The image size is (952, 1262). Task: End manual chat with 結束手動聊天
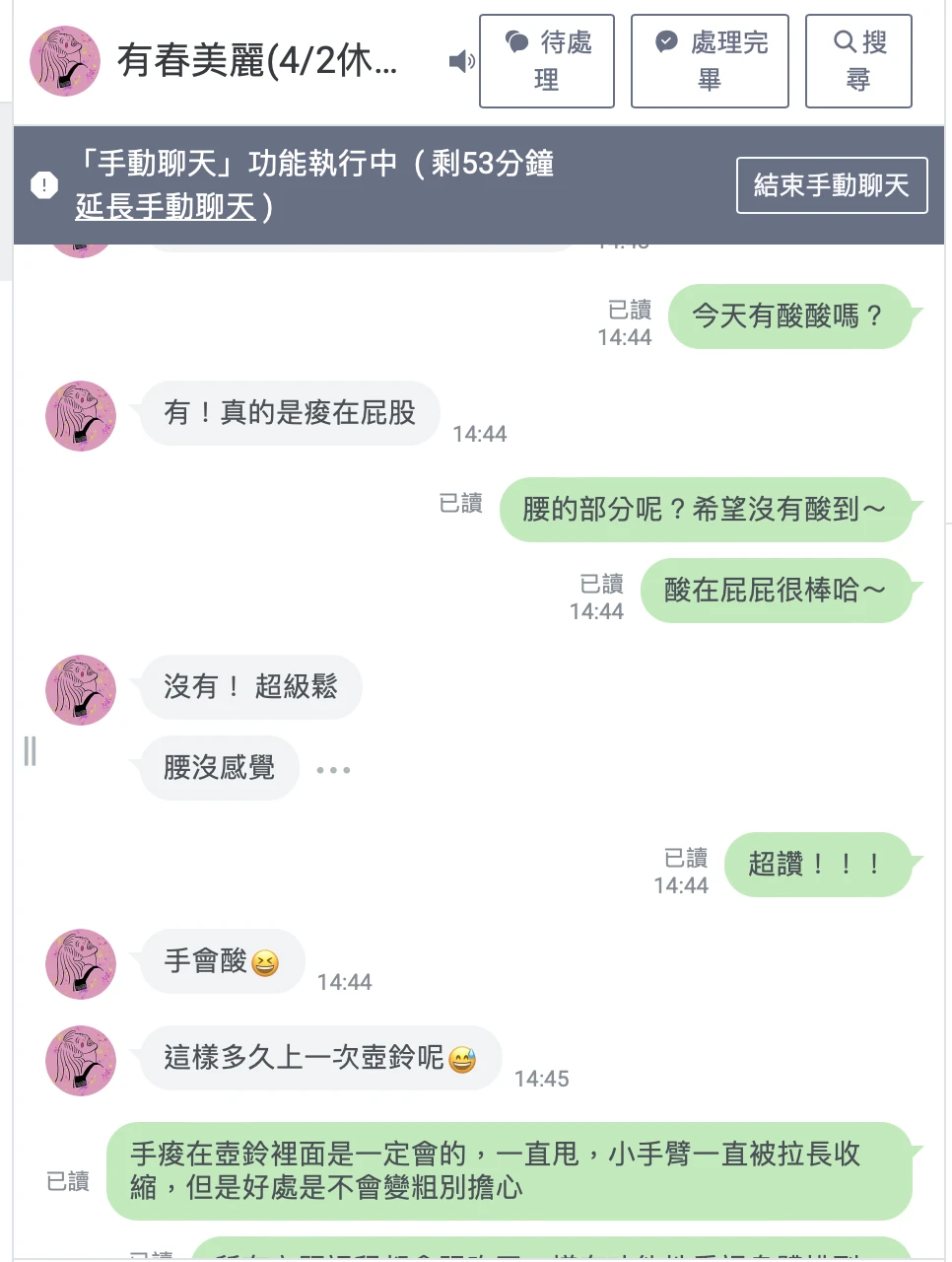tap(832, 185)
